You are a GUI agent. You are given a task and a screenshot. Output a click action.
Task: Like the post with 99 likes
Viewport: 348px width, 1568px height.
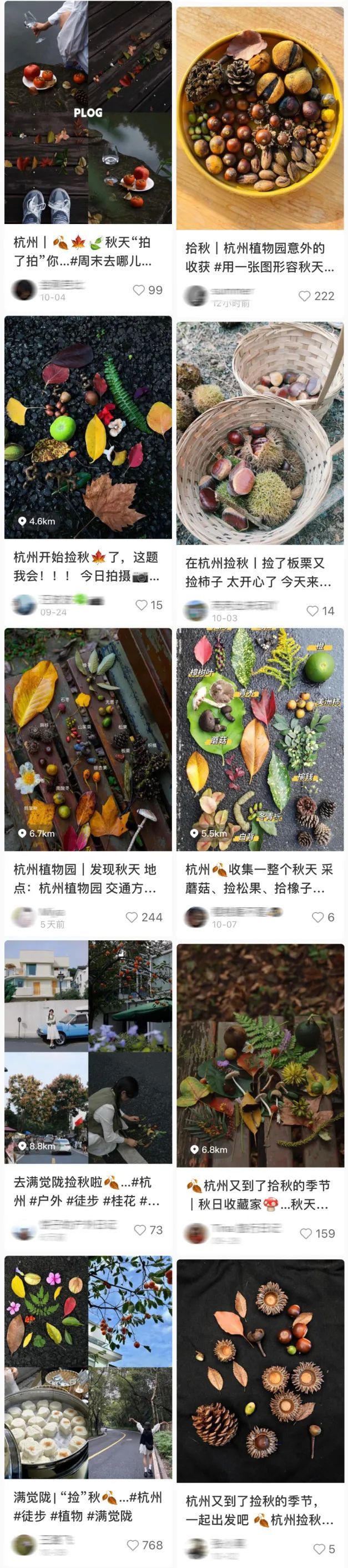(x=139, y=291)
